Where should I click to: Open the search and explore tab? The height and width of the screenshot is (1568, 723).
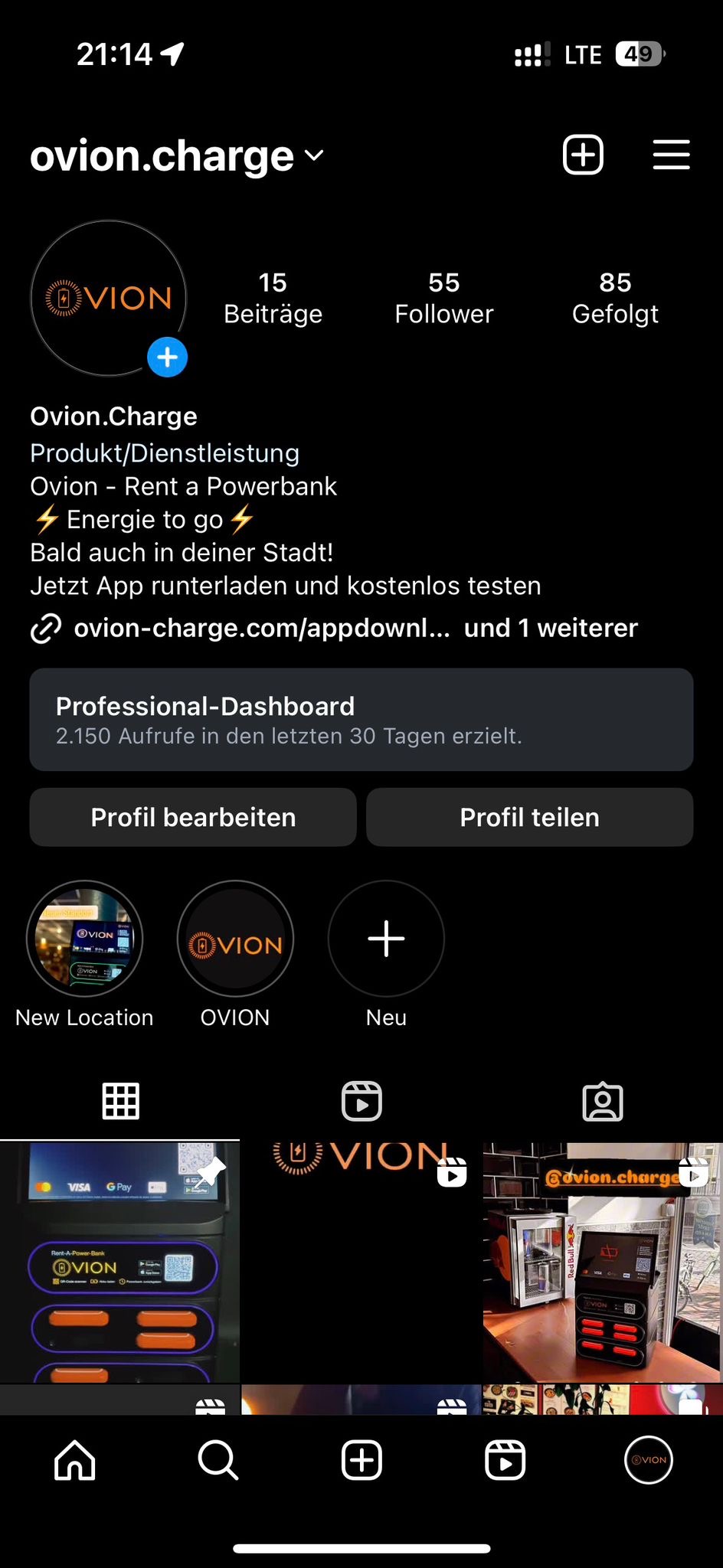218,1460
